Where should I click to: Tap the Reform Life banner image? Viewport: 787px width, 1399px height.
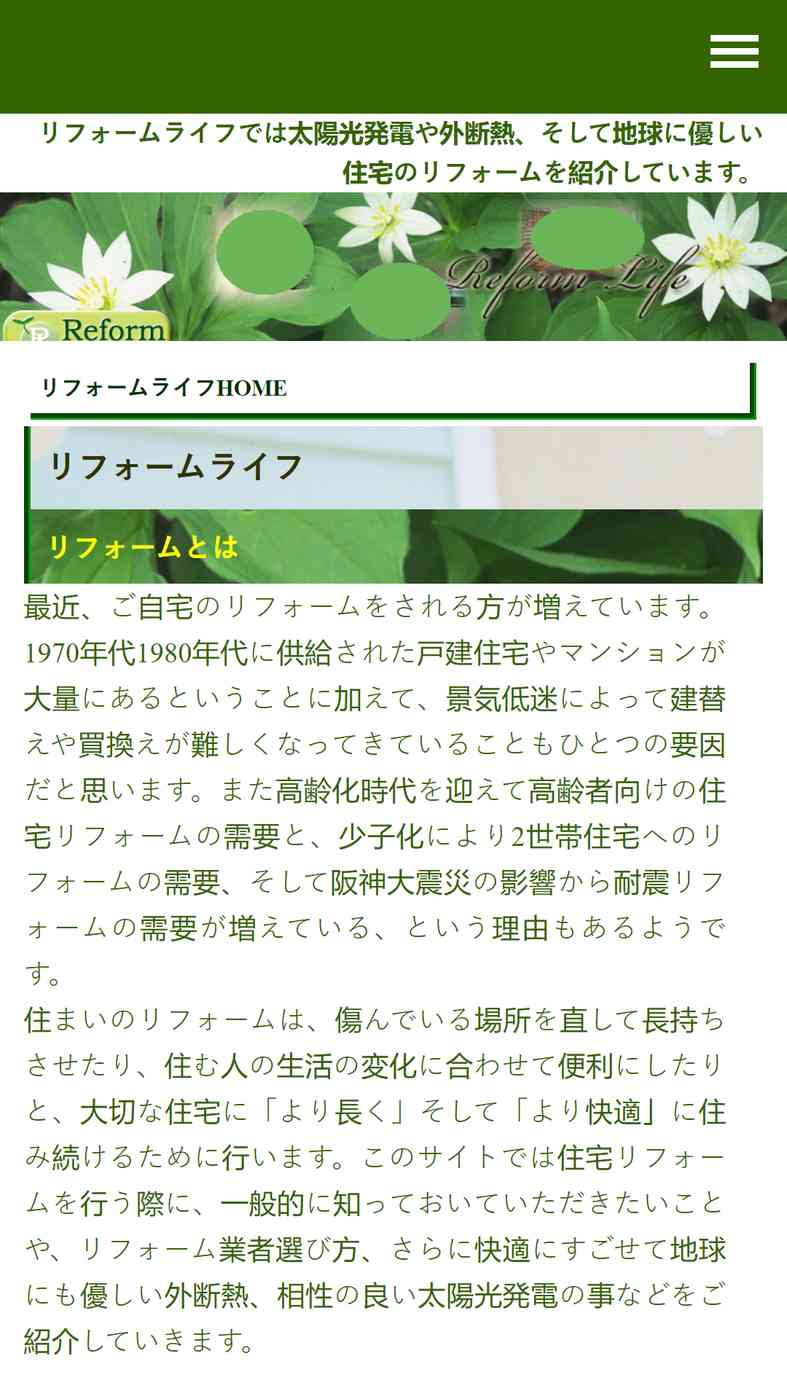pos(393,266)
